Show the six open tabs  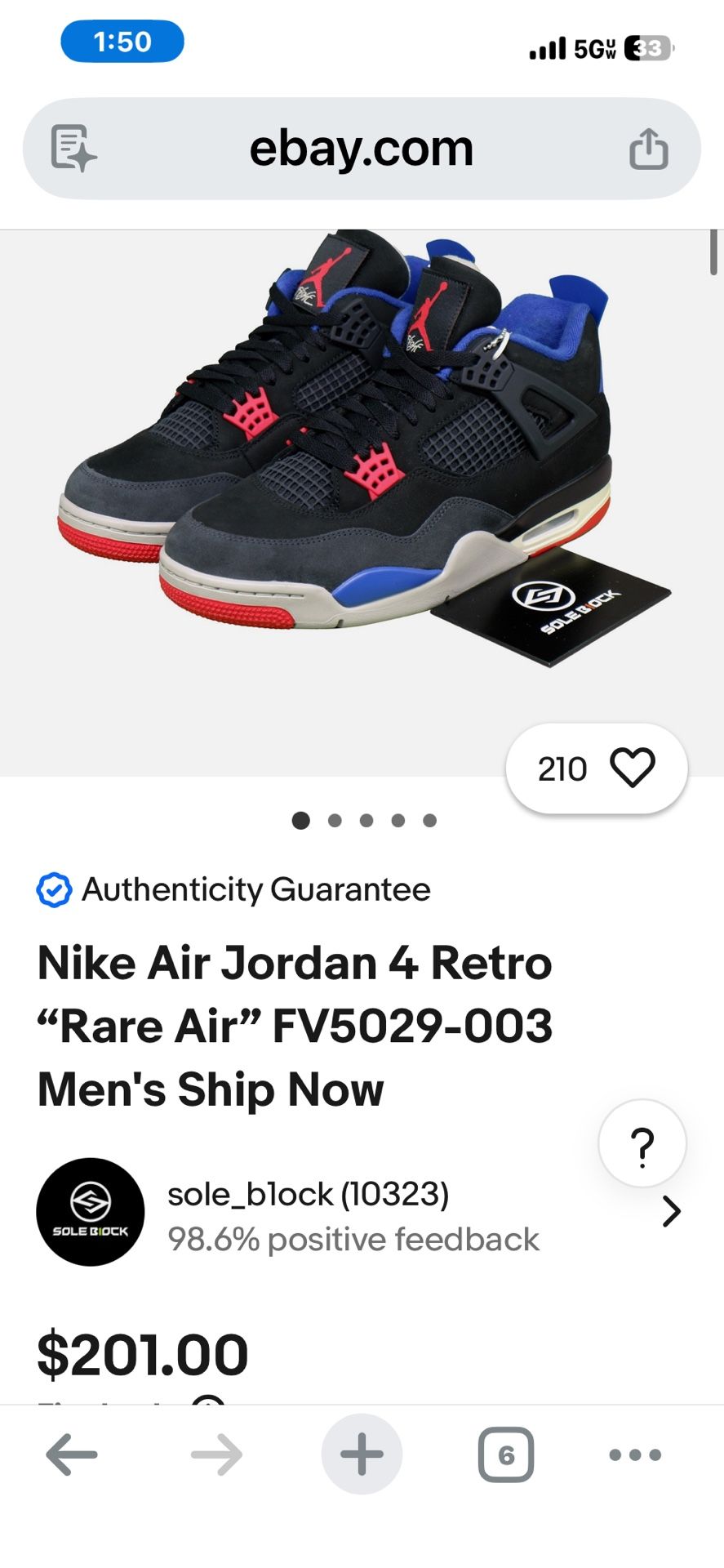pos(506,1454)
